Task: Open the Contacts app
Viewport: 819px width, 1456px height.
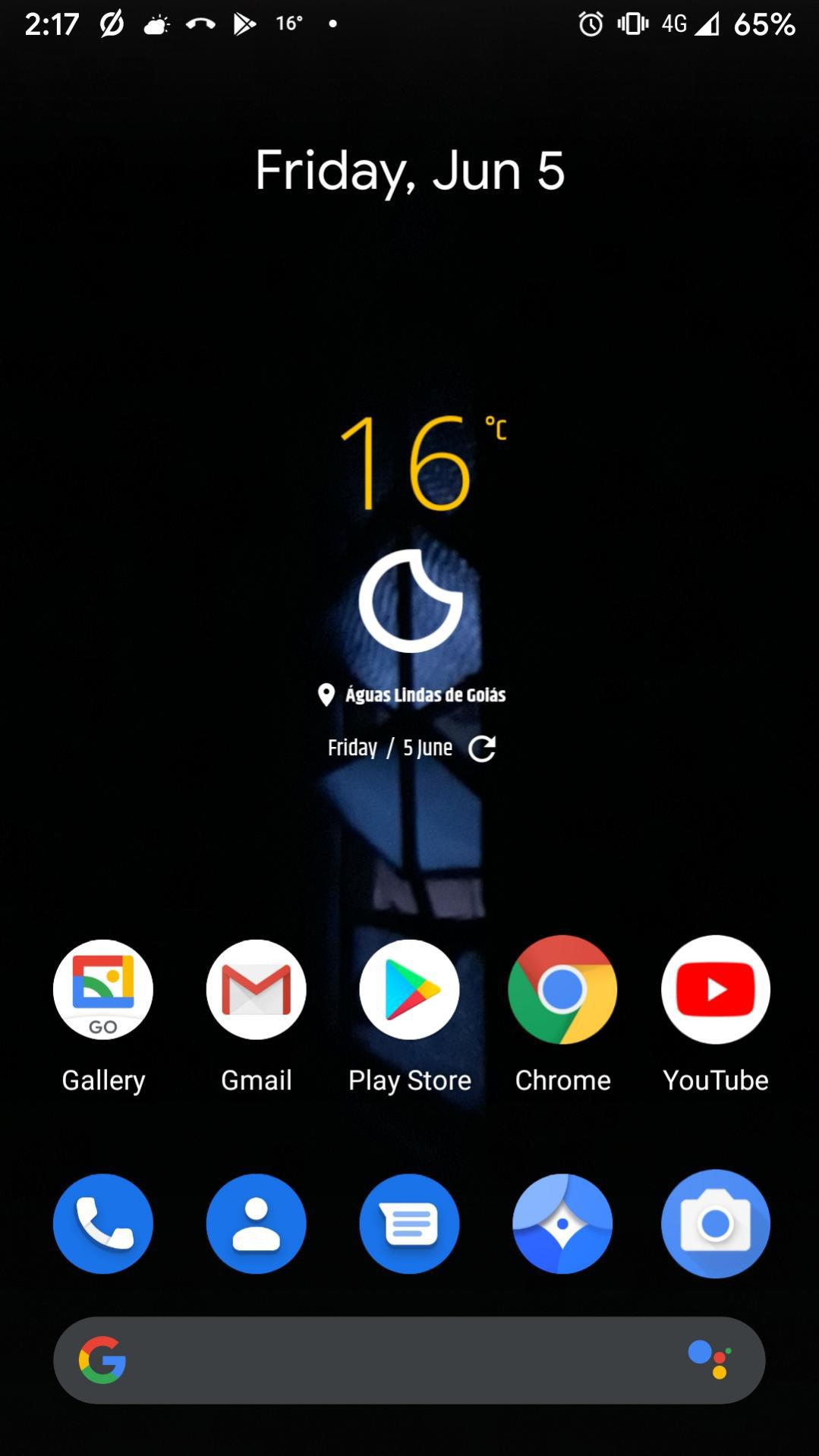Action: (257, 1224)
